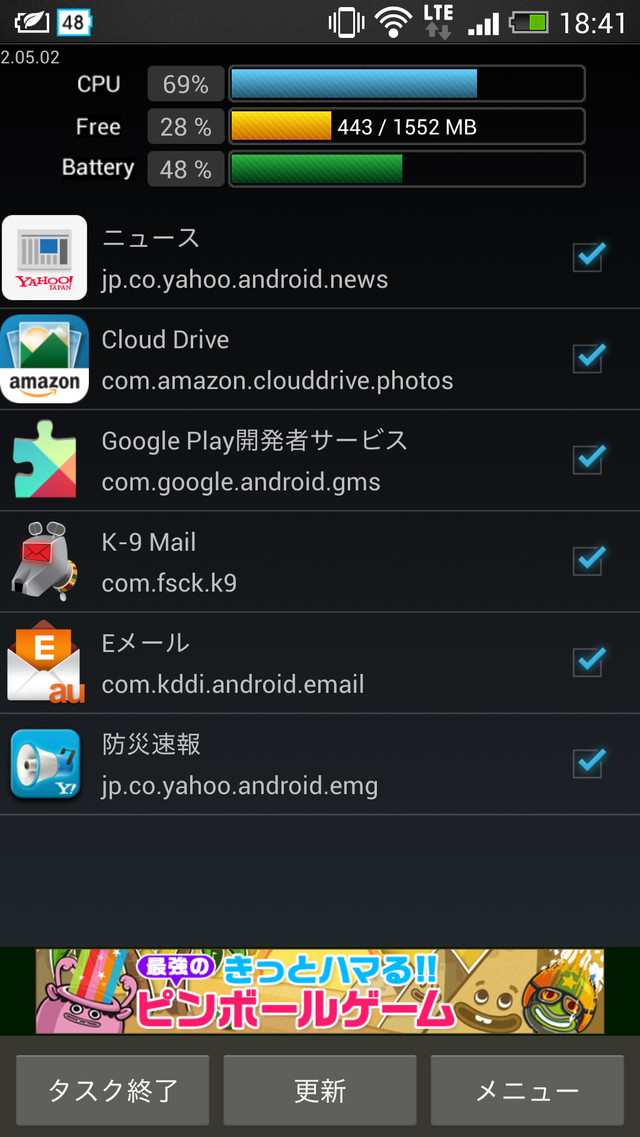Refresh the list with 更新
This screenshot has height=1137, width=640.
[320, 1091]
